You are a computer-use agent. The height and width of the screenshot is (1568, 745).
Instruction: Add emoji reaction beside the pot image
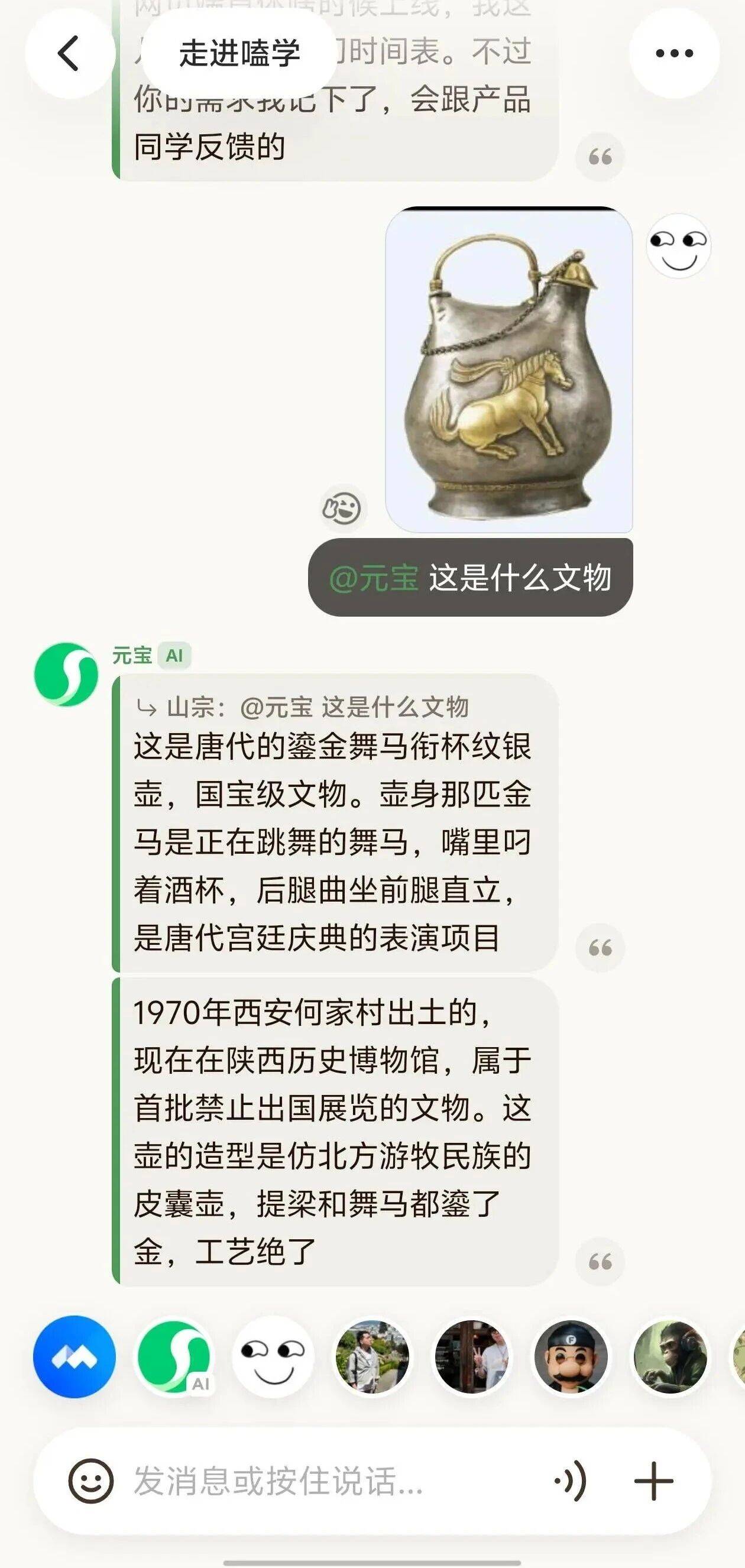(342, 508)
